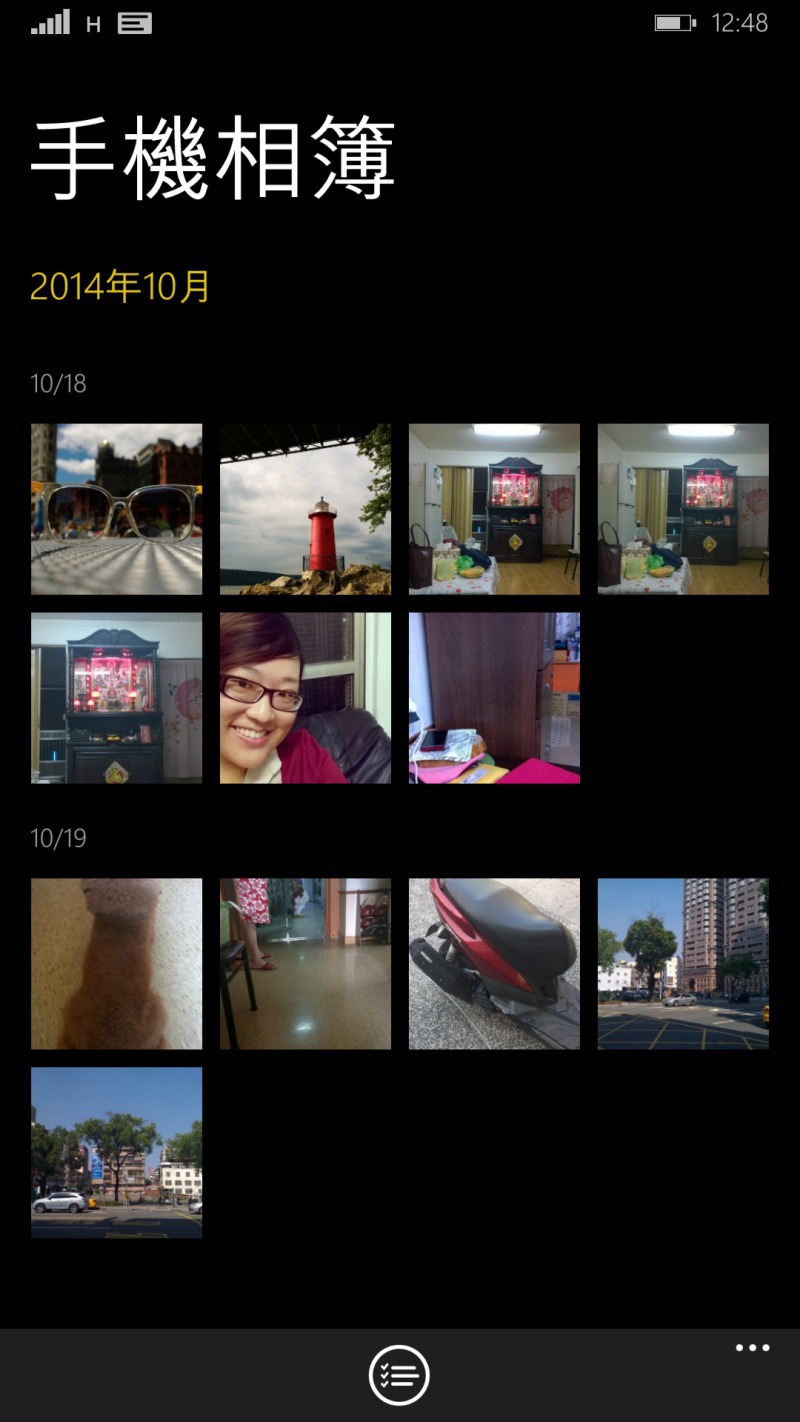This screenshot has height=1422, width=800.
Task: Activate the select-photos list button
Action: tap(399, 1376)
